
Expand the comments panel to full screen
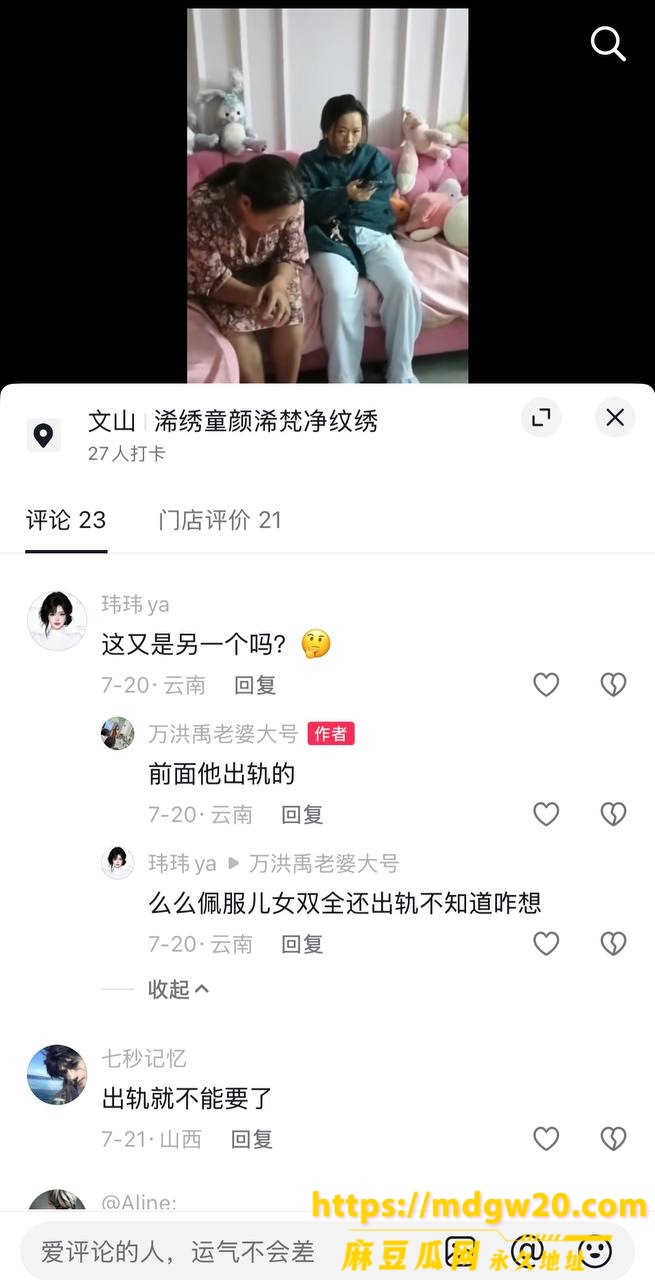(x=541, y=417)
